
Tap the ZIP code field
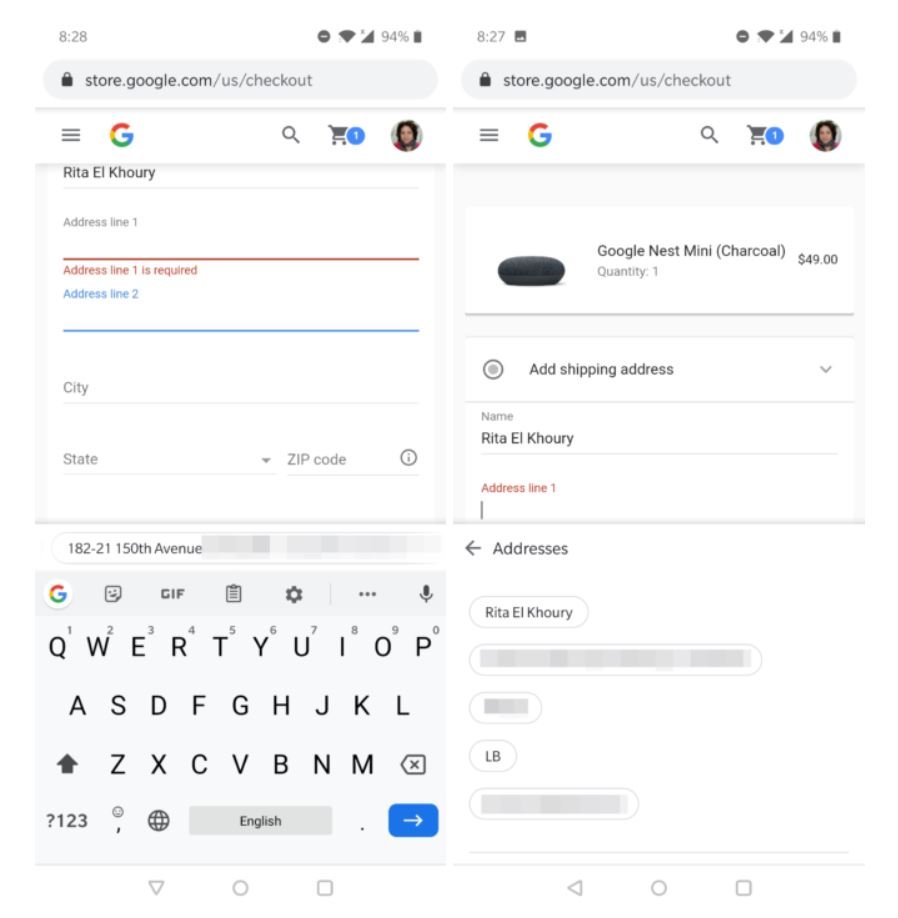[x=340, y=460]
